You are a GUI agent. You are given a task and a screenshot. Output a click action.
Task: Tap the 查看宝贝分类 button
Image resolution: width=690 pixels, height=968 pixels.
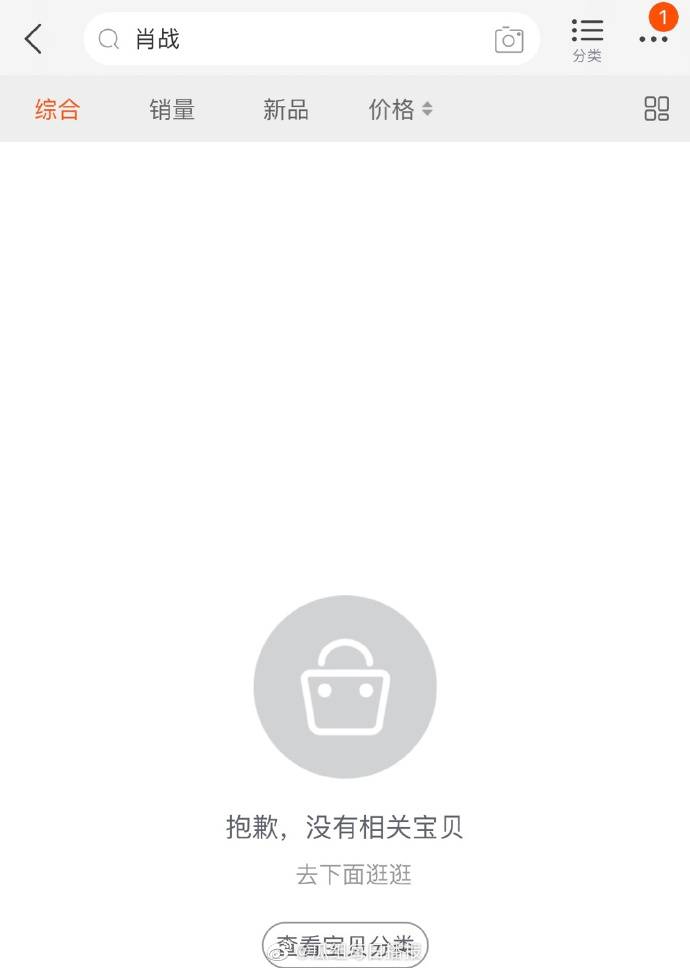tap(345, 944)
